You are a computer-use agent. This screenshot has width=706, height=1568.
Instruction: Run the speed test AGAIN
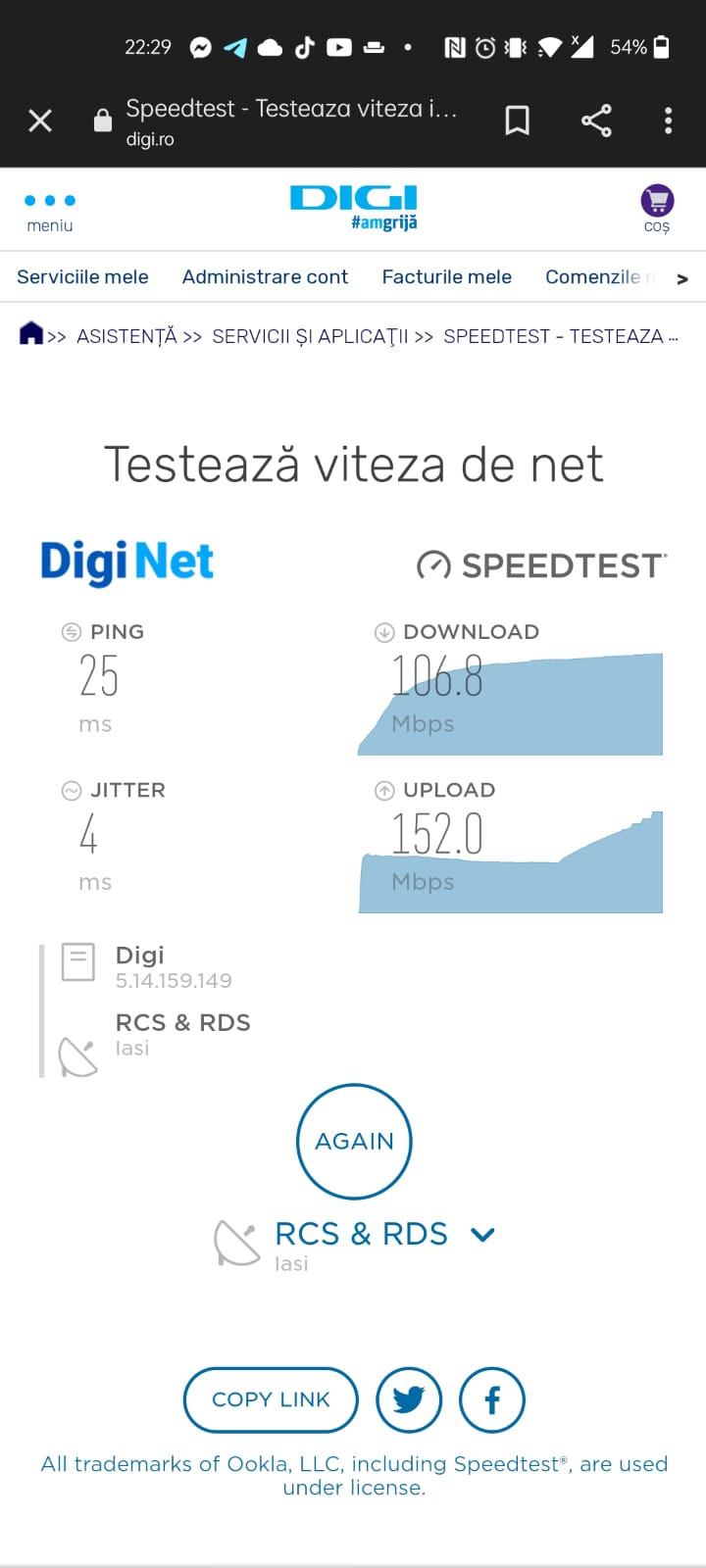point(354,1141)
